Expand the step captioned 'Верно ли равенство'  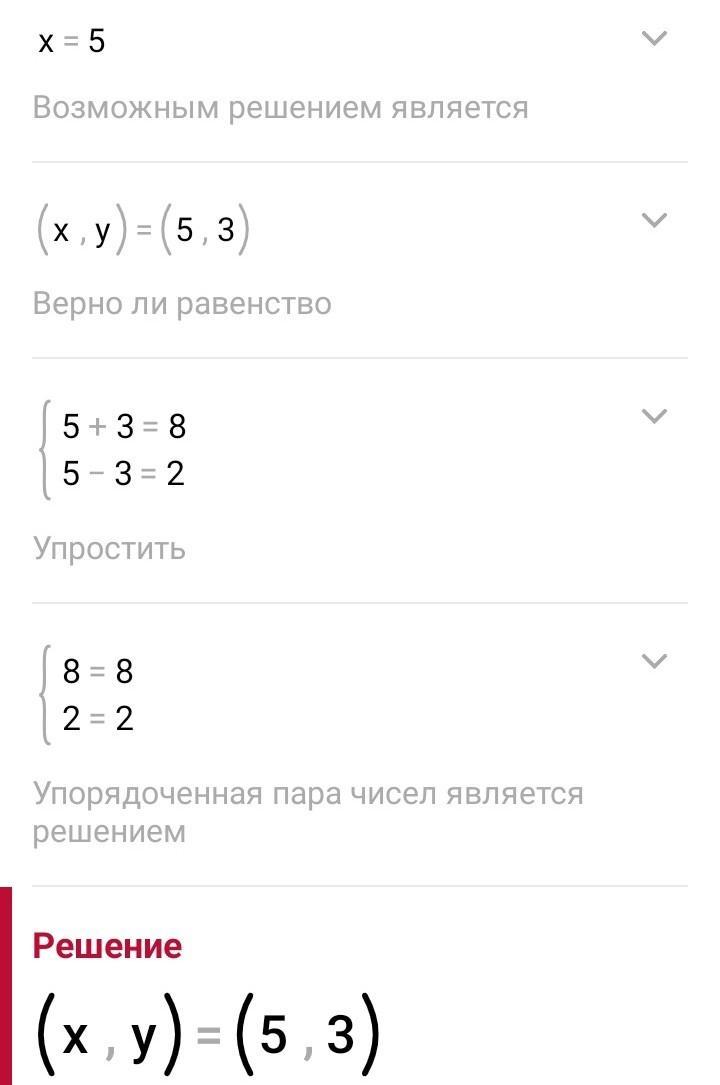[653, 220]
